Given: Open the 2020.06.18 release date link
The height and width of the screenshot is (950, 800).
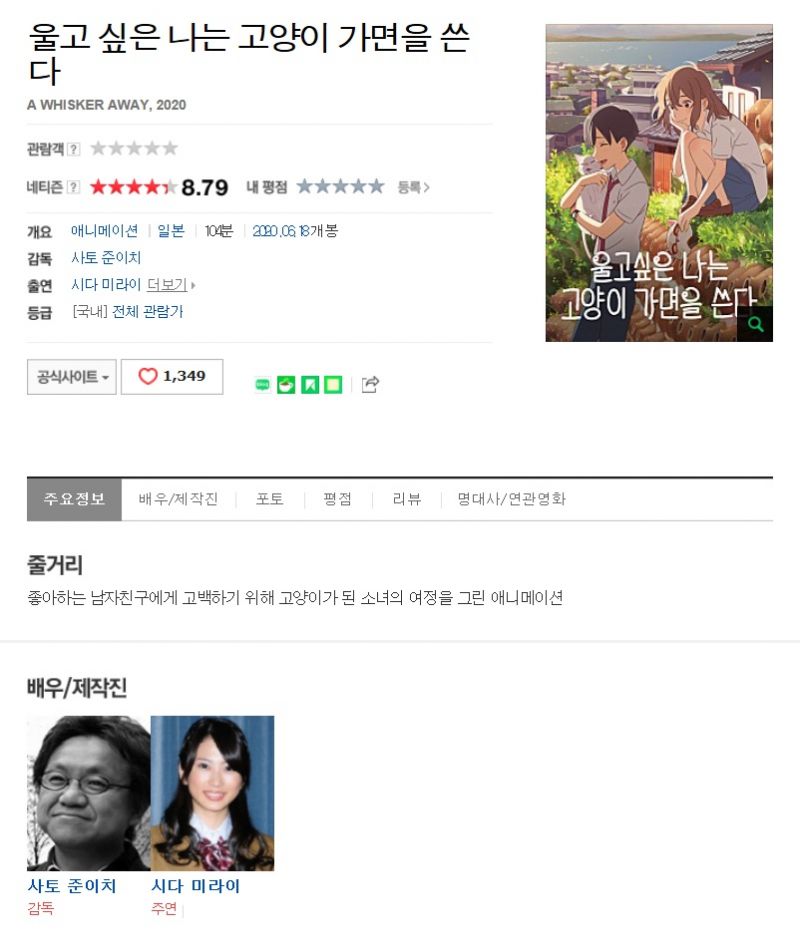Looking at the screenshot, I should click(279, 231).
